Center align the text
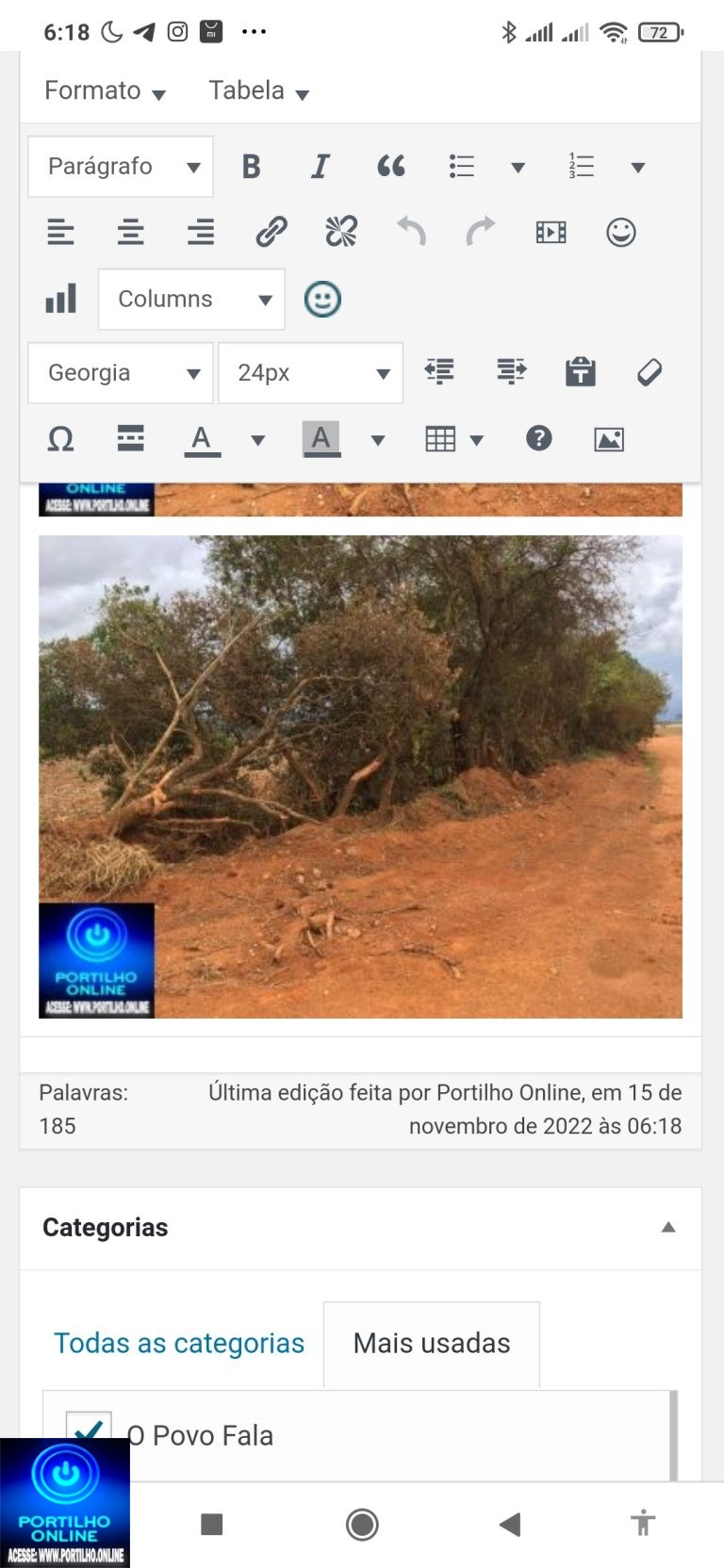724x1568 pixels. (130, 232)
